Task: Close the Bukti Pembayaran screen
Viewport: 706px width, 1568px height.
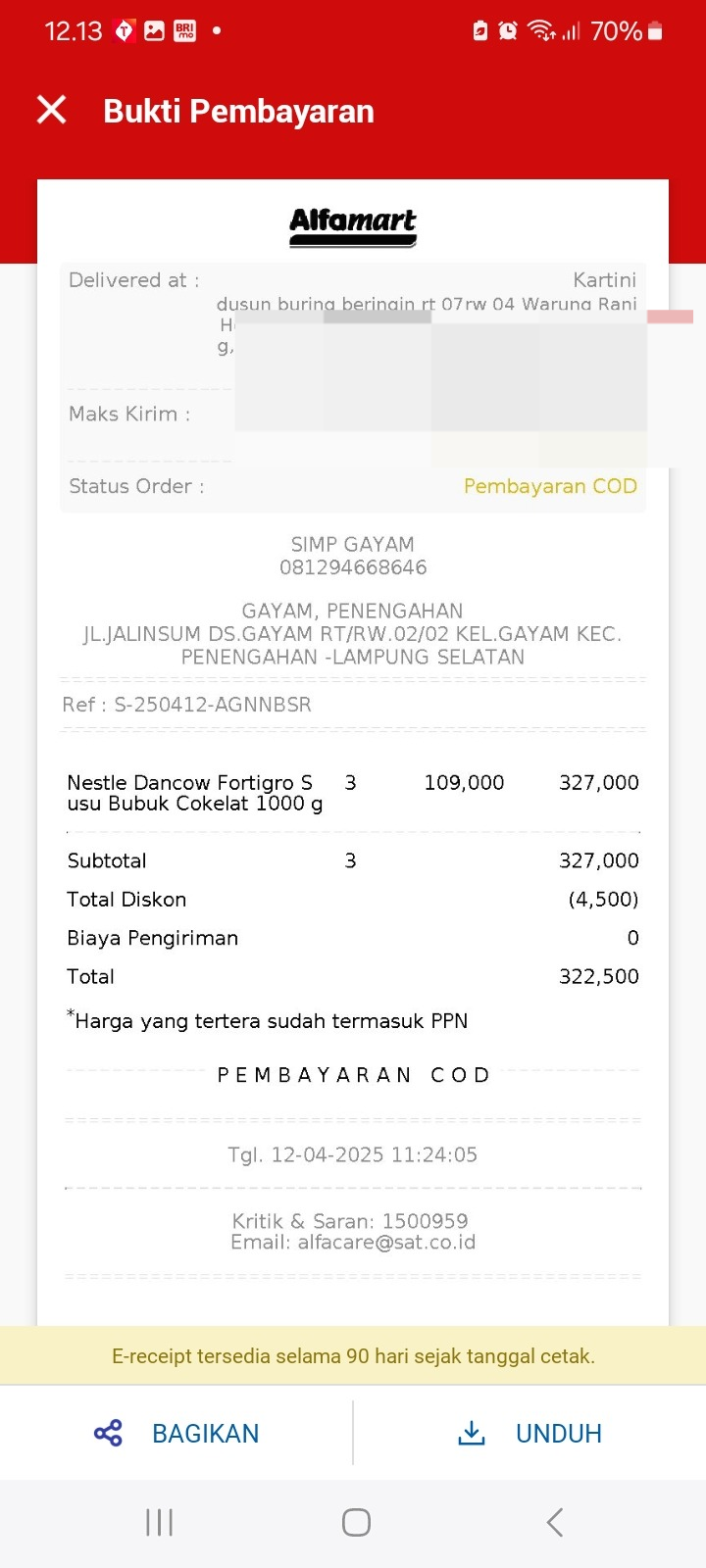Action: pyautogui.click(x=52, y=110)
